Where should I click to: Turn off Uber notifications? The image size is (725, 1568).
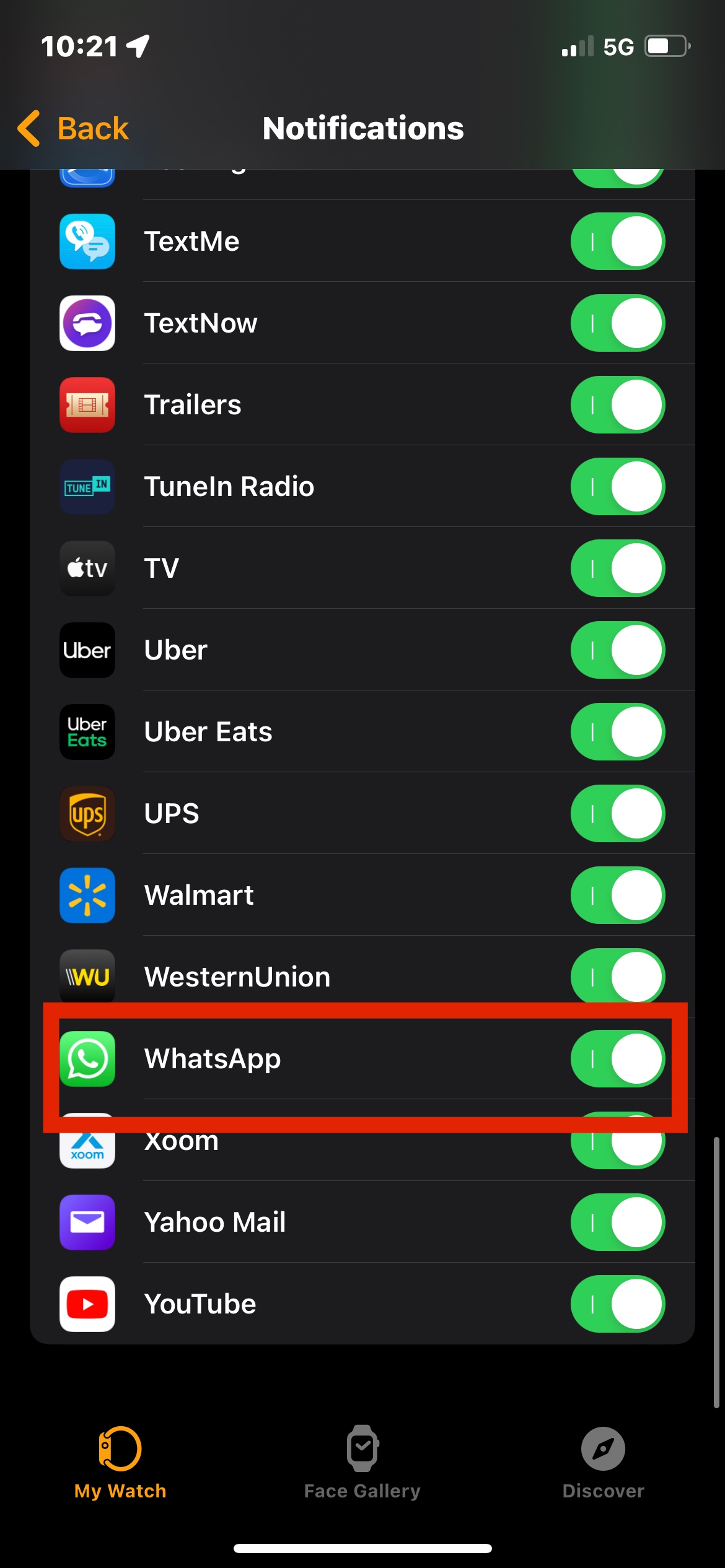617,650
